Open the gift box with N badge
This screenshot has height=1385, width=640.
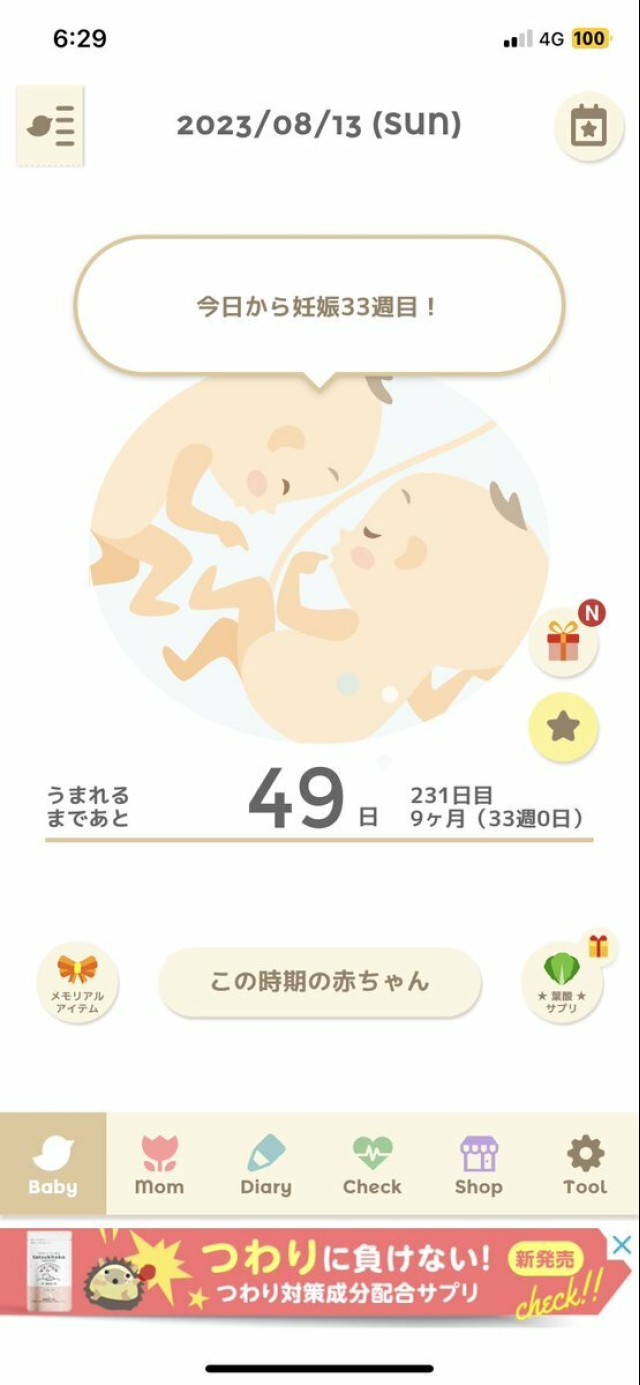pos(563,641)
